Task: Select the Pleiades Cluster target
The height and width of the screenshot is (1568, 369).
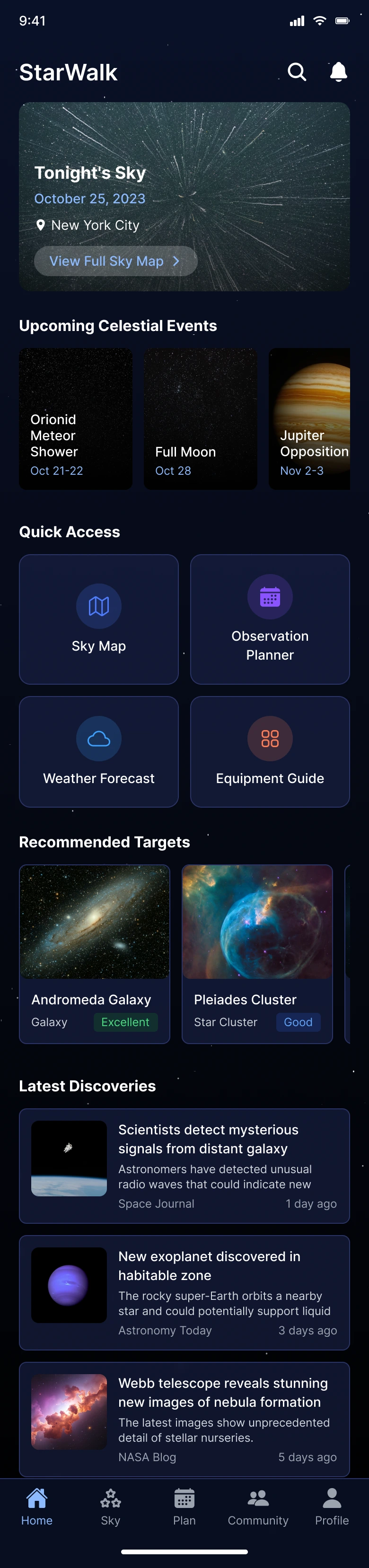Action: [x=257, y=953]
